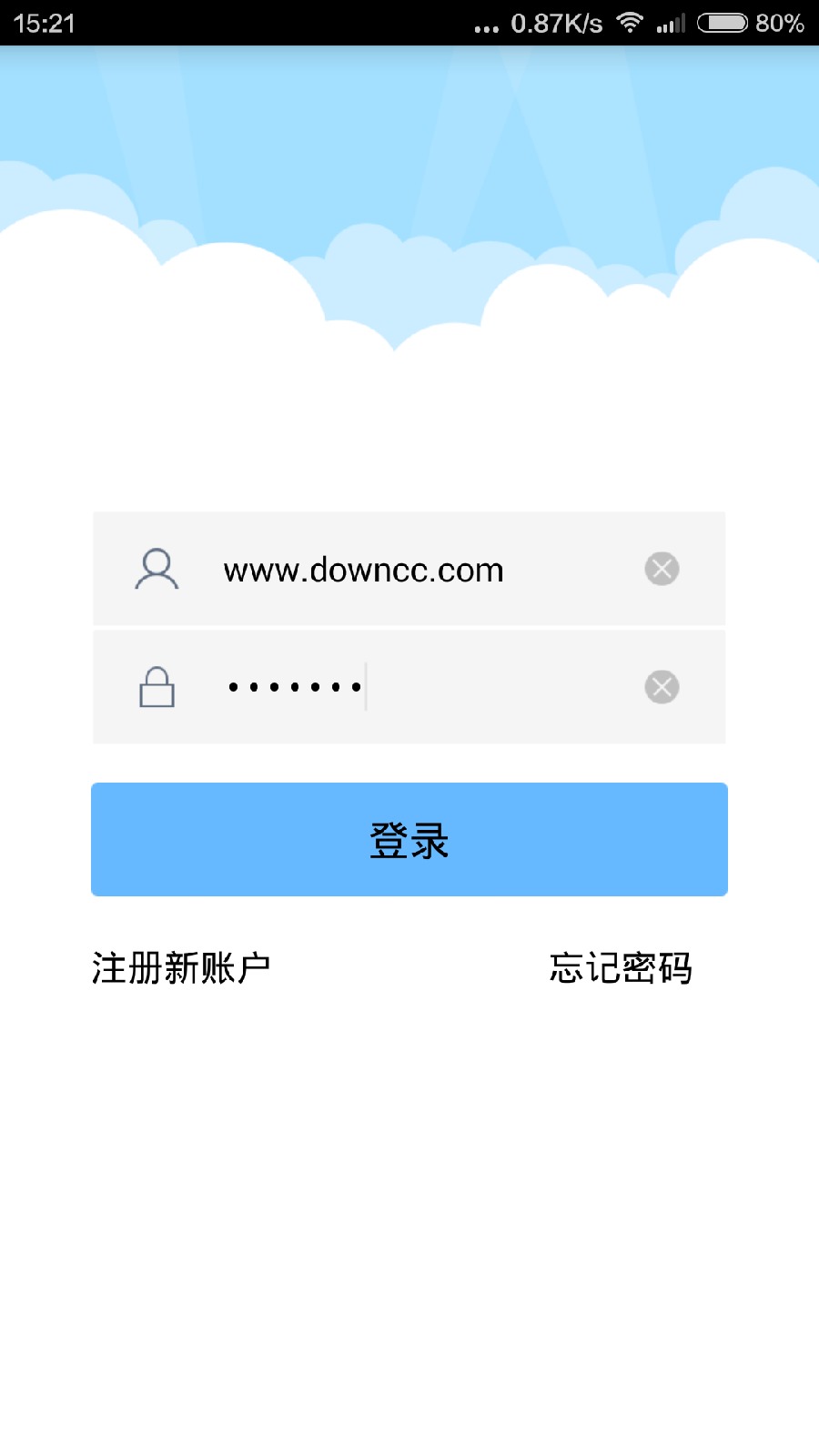Open 注册新账户 to register a new account
Screen dimensions: 819x1456
[x=181, y=968]
